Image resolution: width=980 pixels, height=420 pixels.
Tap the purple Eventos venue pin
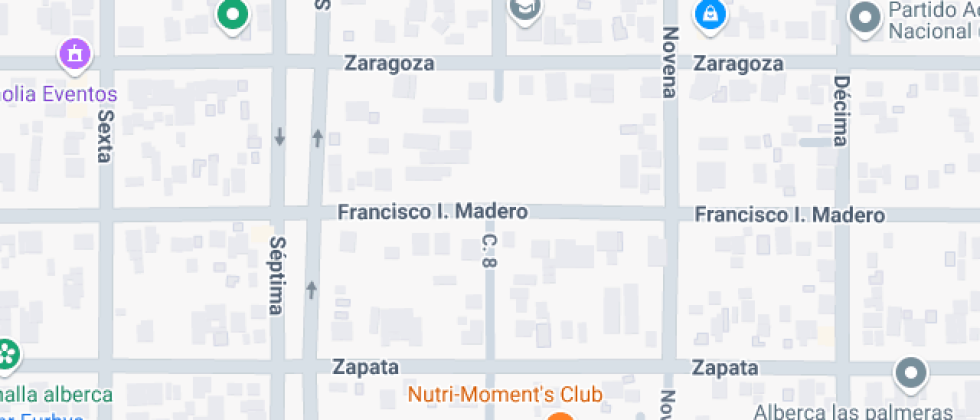pyautogui.click(x=75, y=54)
